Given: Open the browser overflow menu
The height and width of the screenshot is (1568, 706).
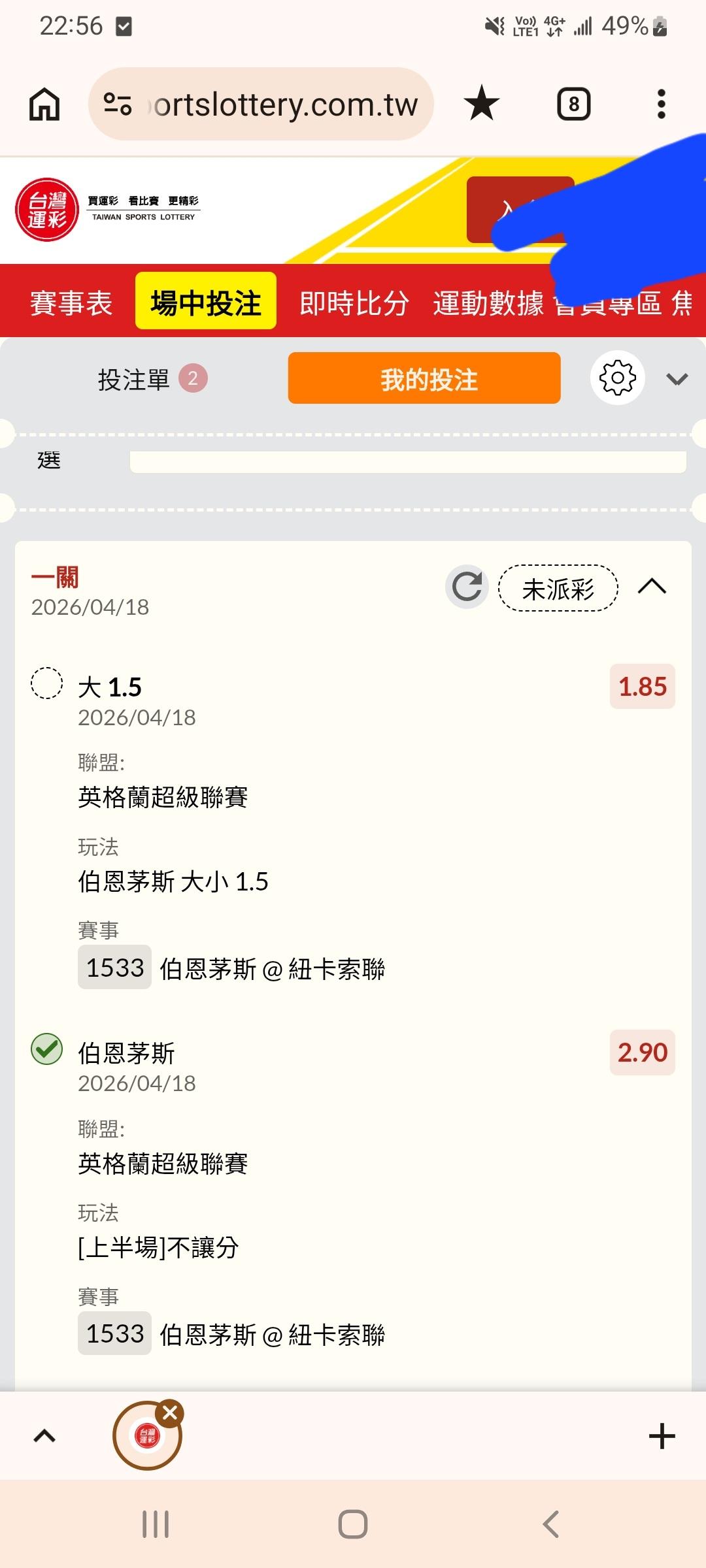Looking at the screenshot, I should point(661,105).
